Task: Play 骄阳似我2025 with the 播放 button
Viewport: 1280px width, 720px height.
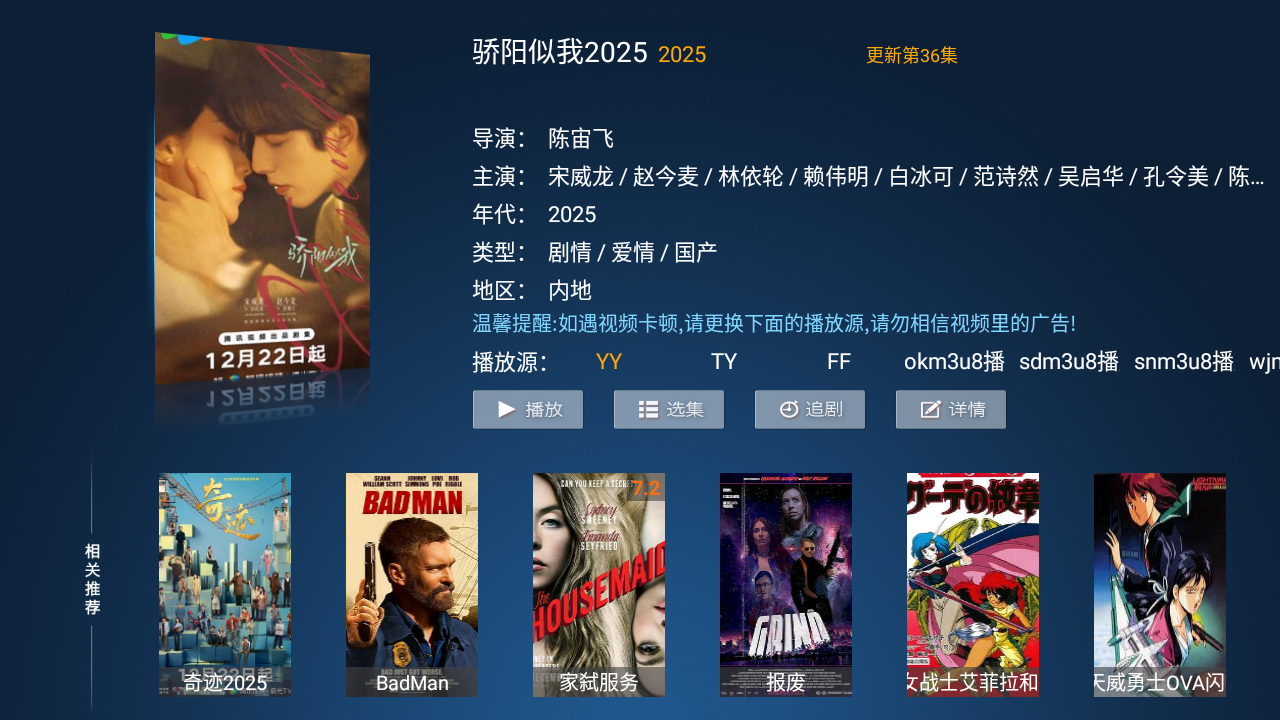Action: (x=528, y=410)
